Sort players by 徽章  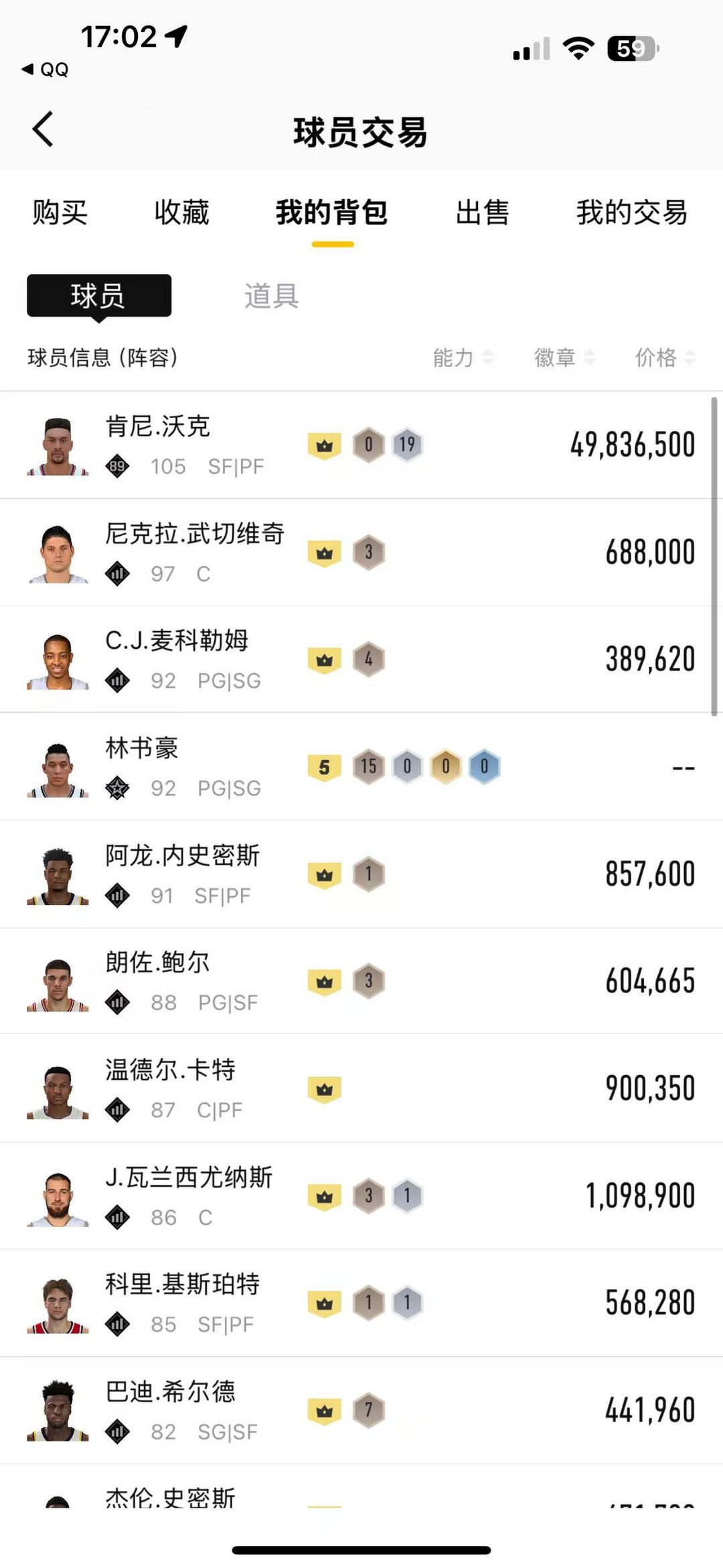564,358
